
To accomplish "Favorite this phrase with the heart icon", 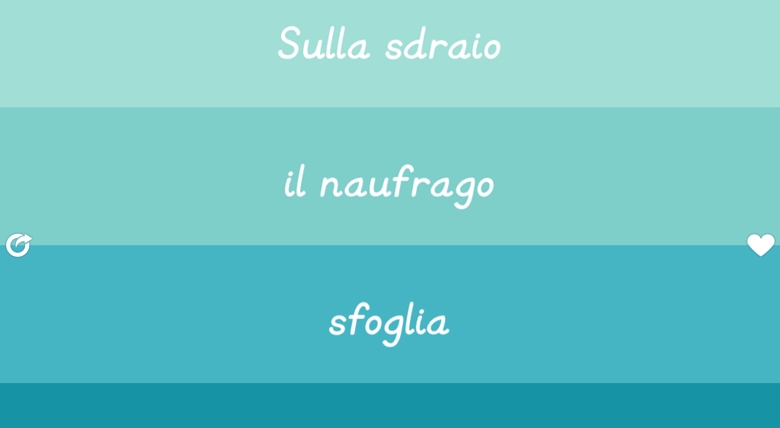I will [x=761, y=245].
